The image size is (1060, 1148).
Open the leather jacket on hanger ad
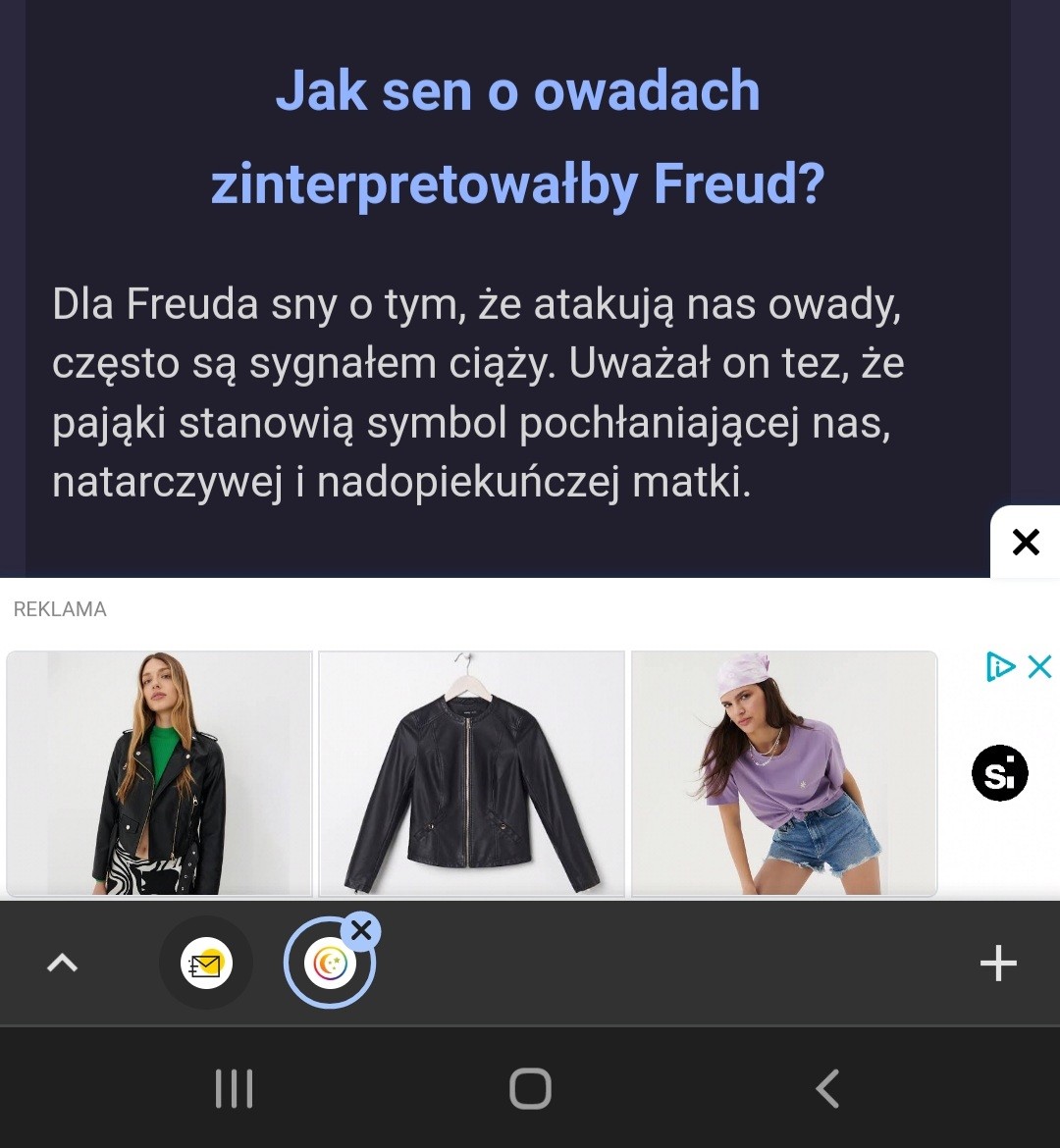[x=471, y=773]
